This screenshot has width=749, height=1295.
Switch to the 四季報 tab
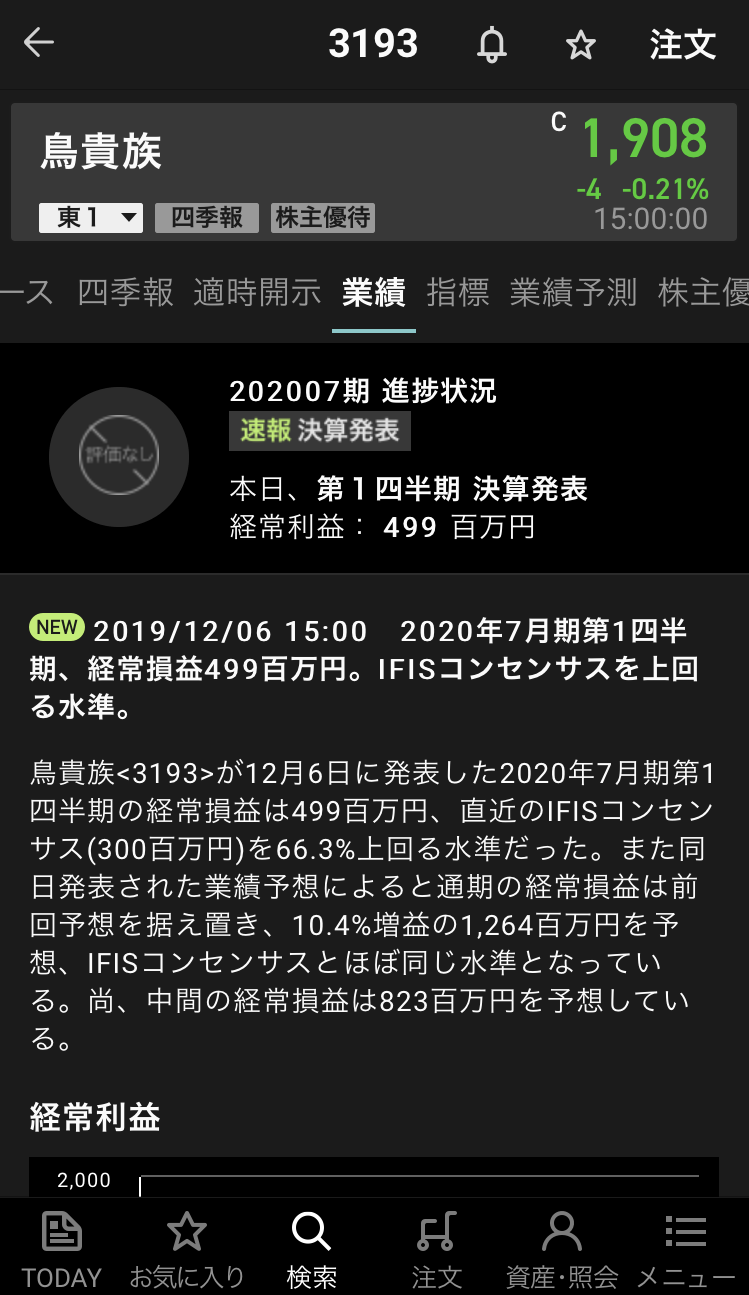tap(126, 292)
